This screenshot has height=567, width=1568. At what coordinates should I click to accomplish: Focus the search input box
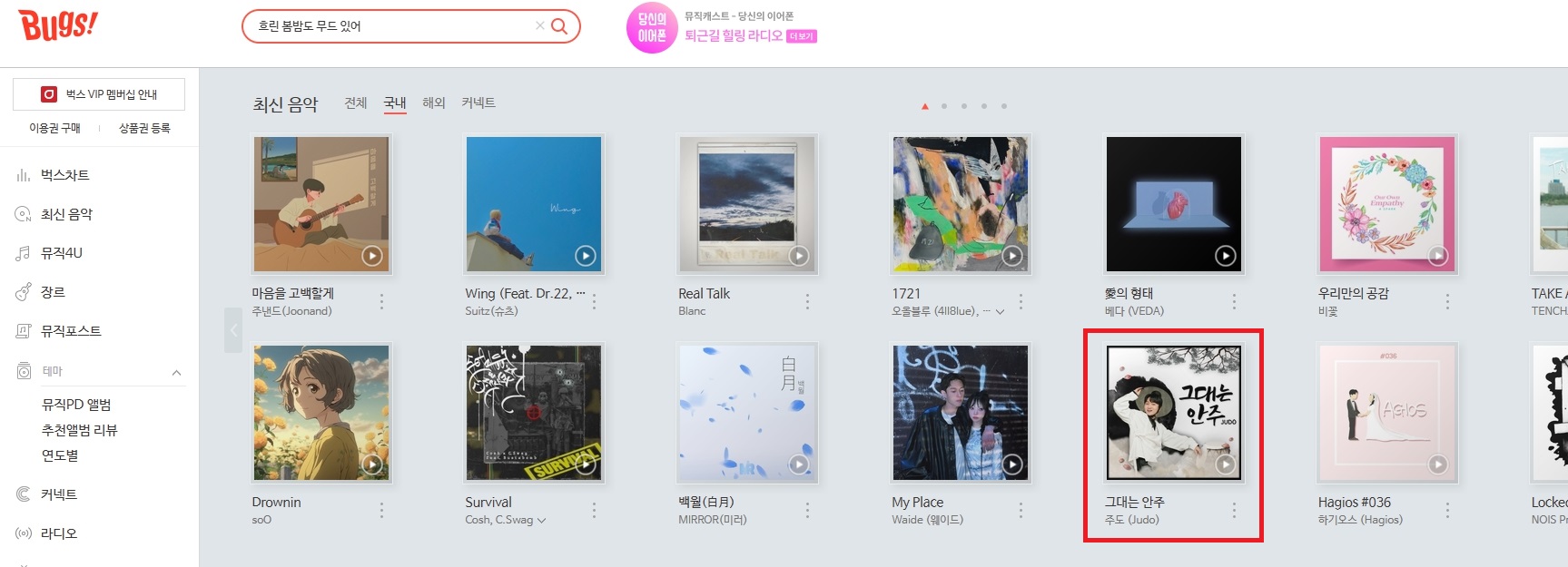coord(390,26)
